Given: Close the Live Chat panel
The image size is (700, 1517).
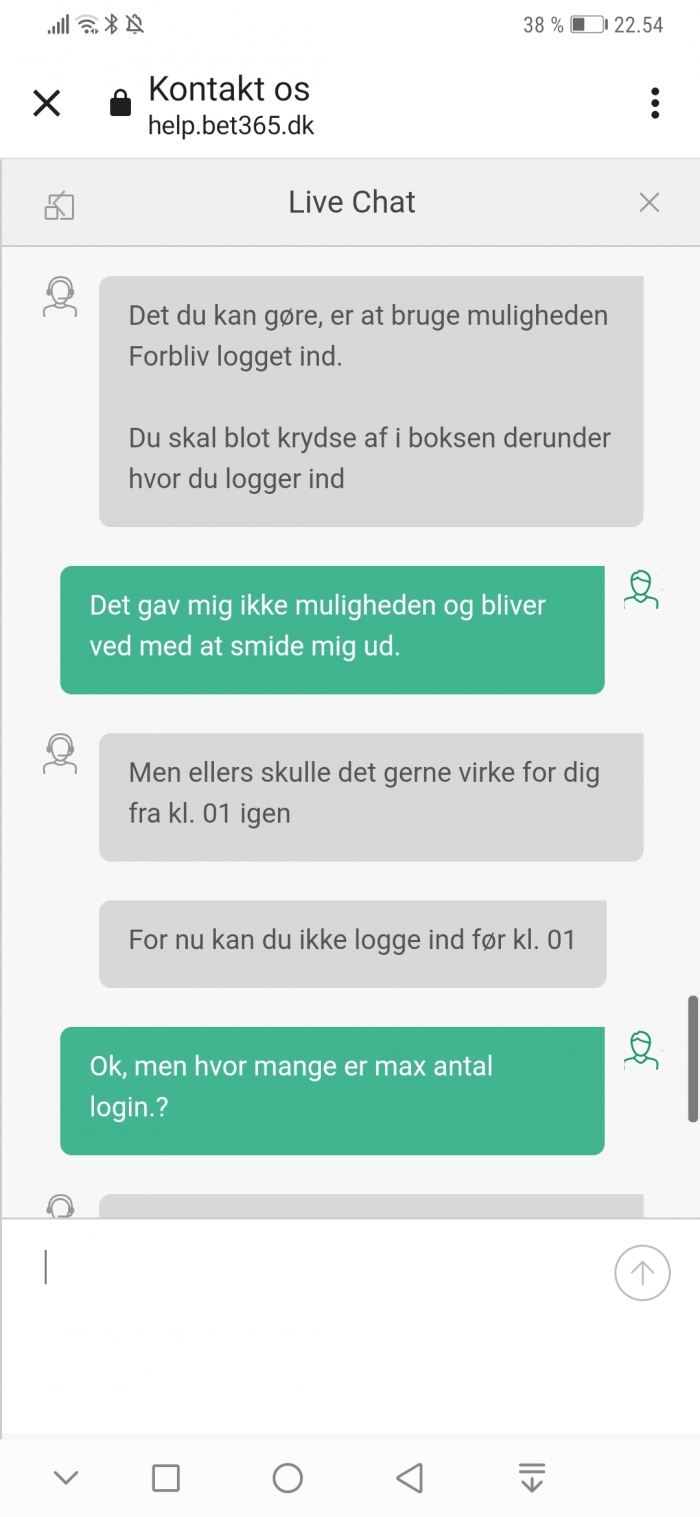Looking at the screenshot, I should point(649,203).
